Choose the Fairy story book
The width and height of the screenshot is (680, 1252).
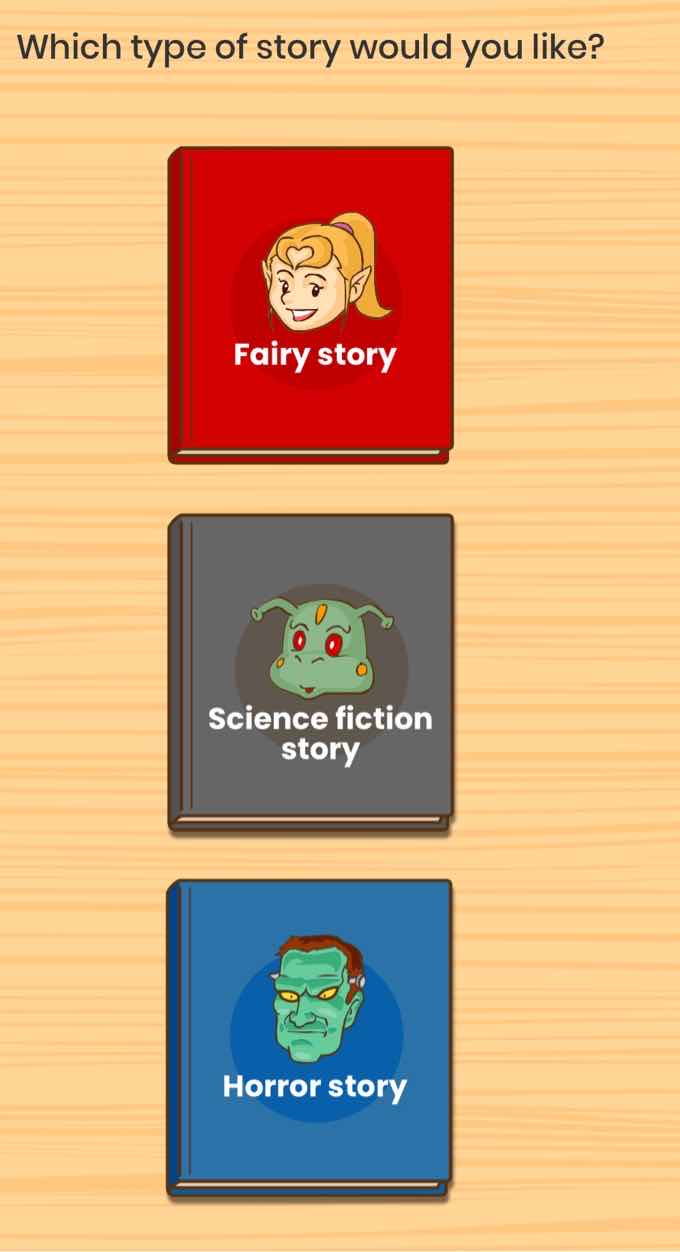click(x=311, y=305)
